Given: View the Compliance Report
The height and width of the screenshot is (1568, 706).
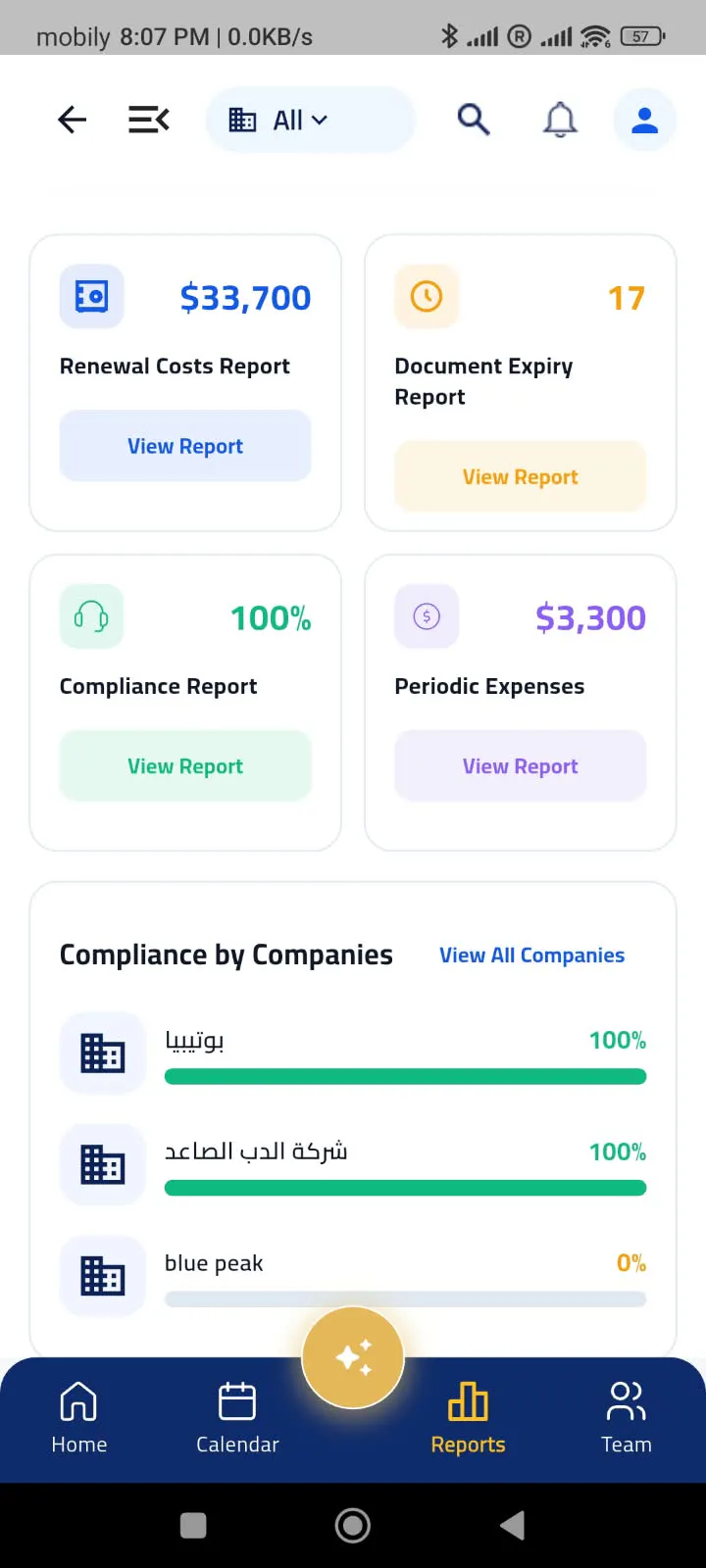Looking at the screenshot, I should (185, 766).
